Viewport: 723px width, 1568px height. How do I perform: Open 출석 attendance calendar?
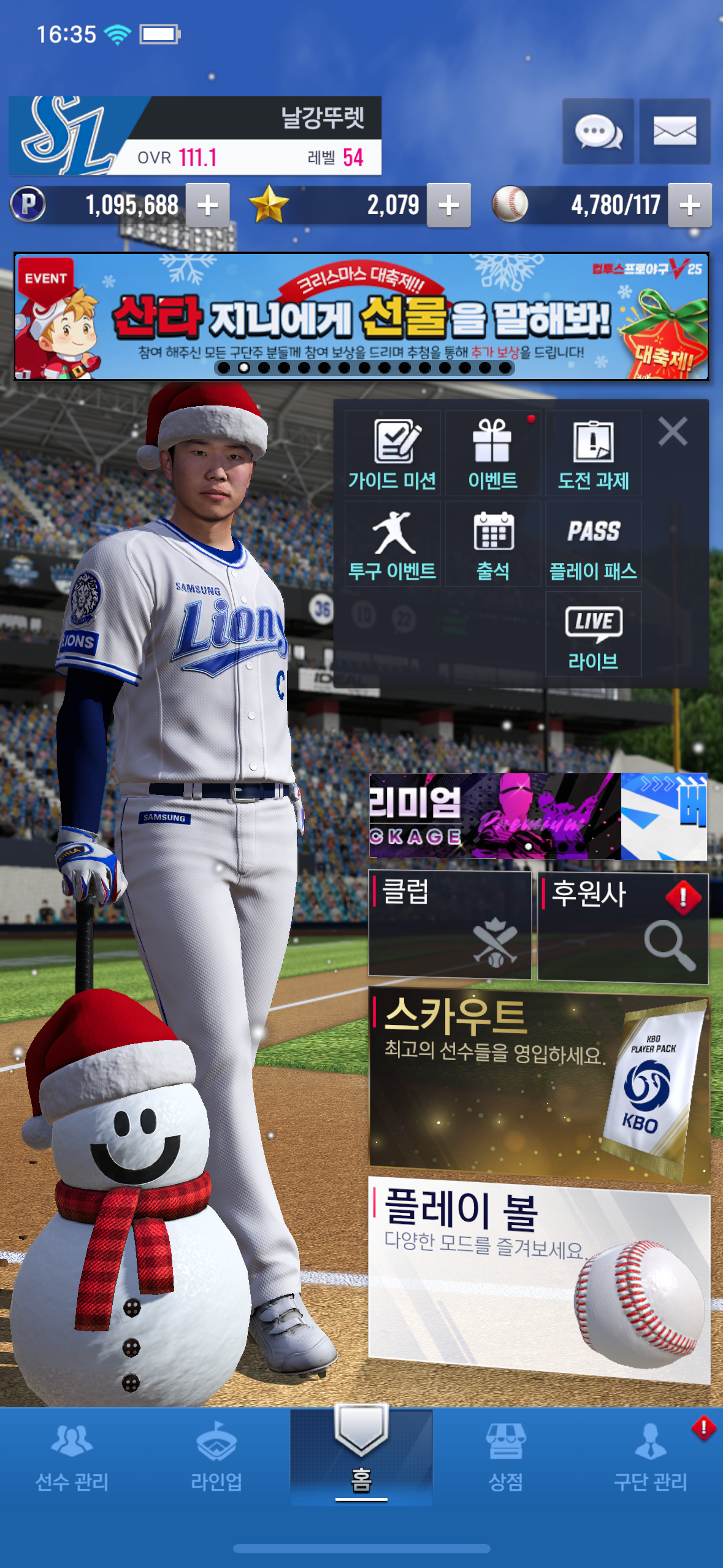click(x=492, y=545)
